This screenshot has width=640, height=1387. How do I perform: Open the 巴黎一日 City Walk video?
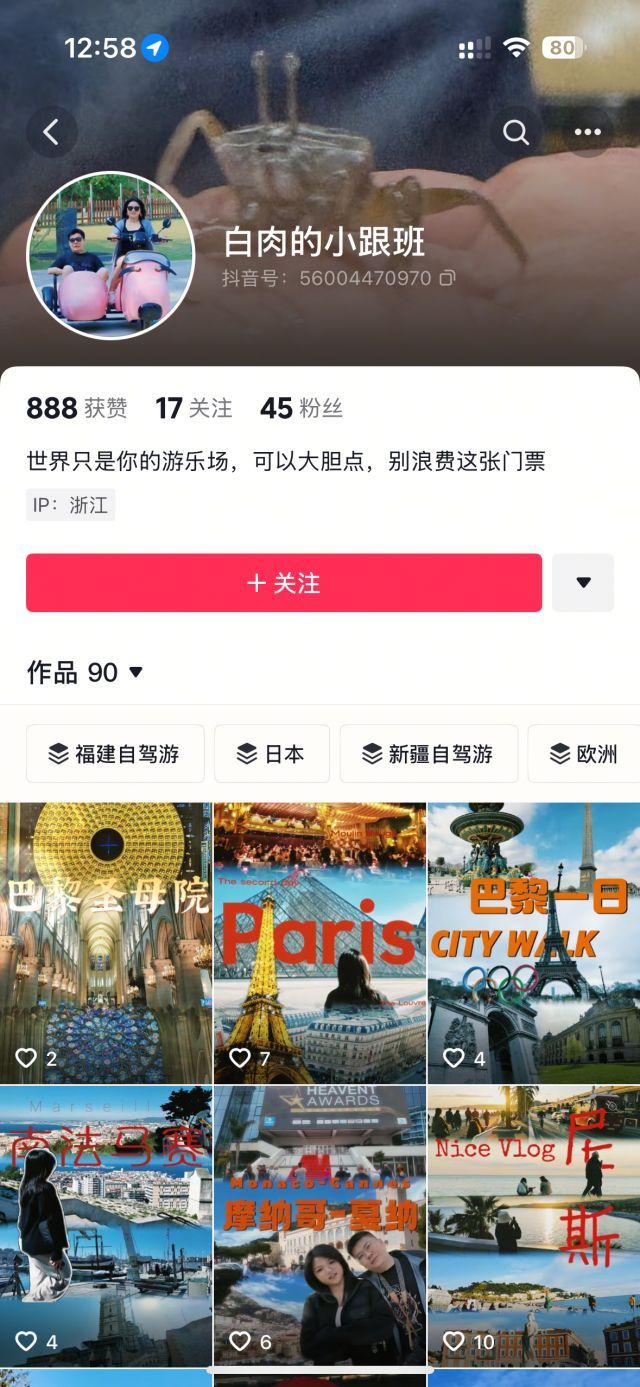(x=533, y=943)
